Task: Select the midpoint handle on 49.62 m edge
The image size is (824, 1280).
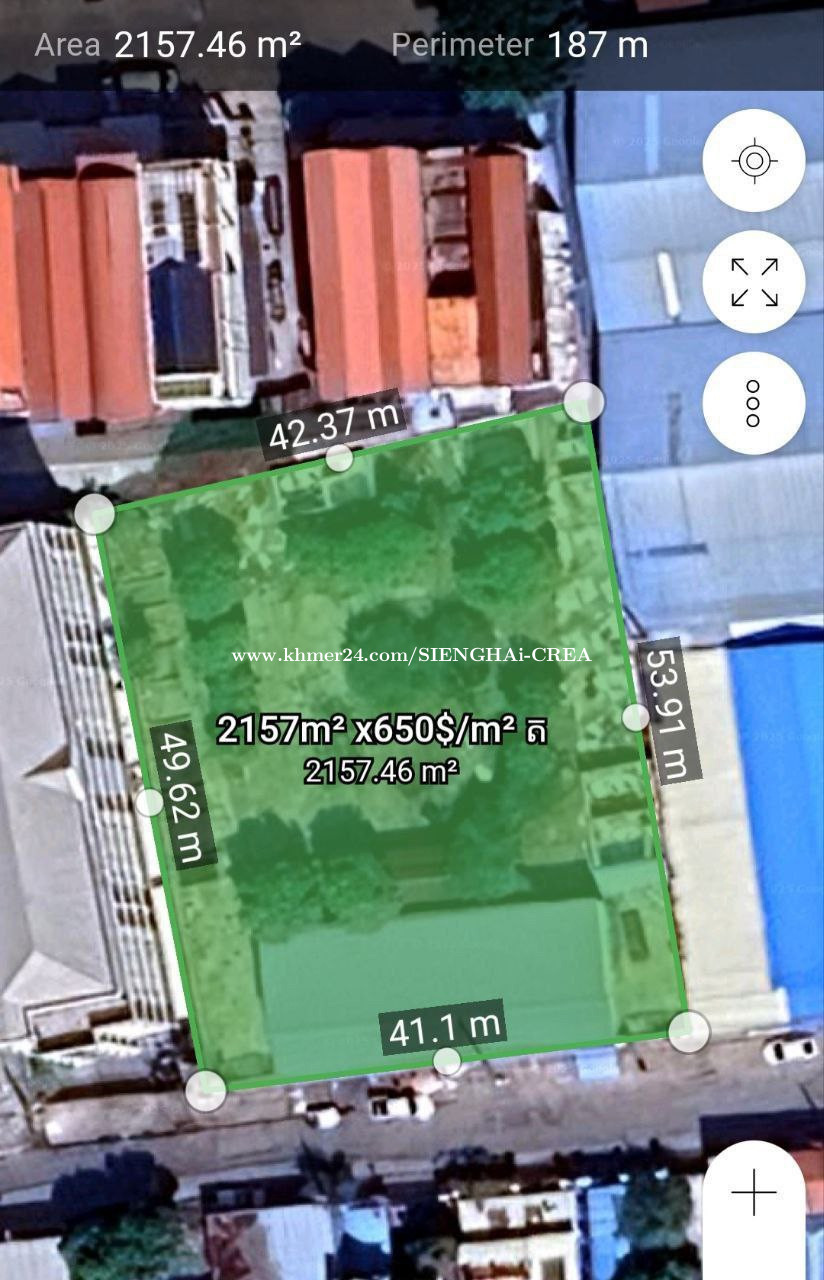Action: pyautogui.click(x=150, y=802)
